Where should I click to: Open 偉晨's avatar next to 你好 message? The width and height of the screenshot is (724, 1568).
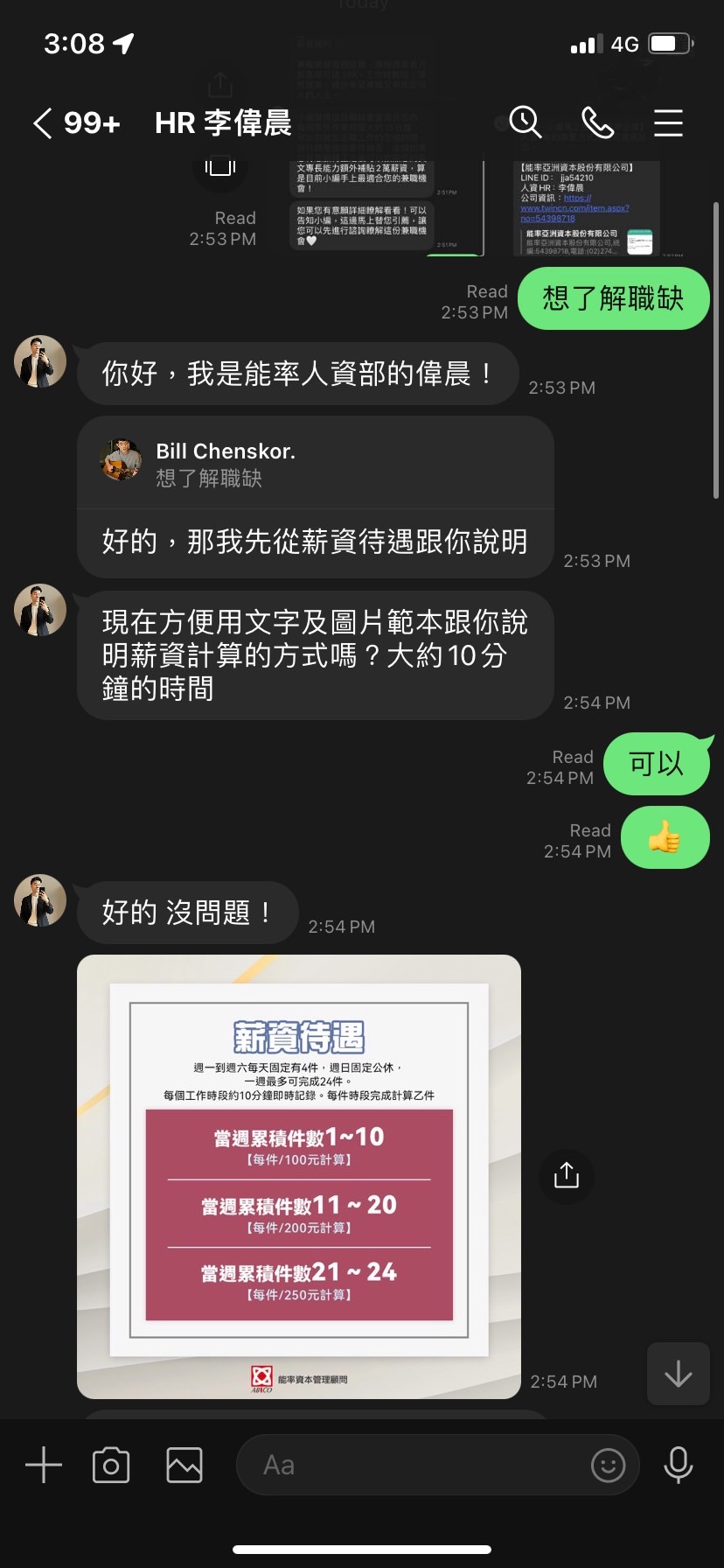point(40,361)
